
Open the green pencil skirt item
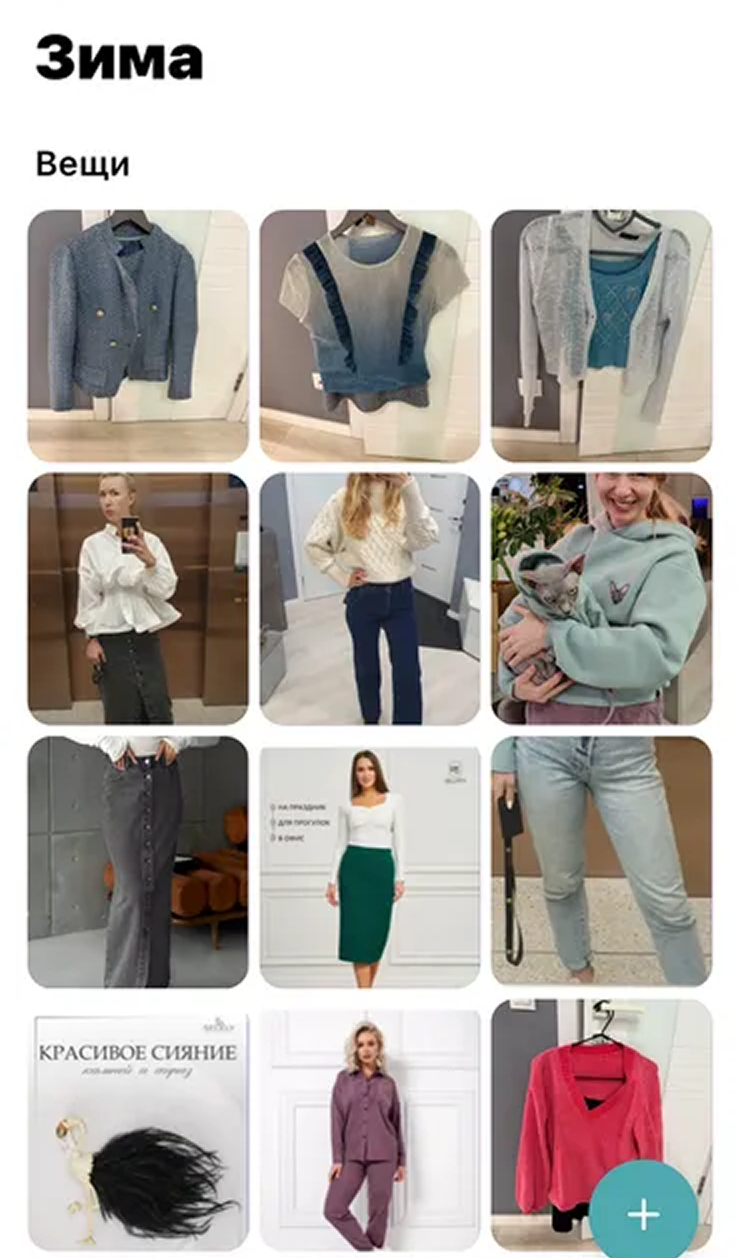369,861
